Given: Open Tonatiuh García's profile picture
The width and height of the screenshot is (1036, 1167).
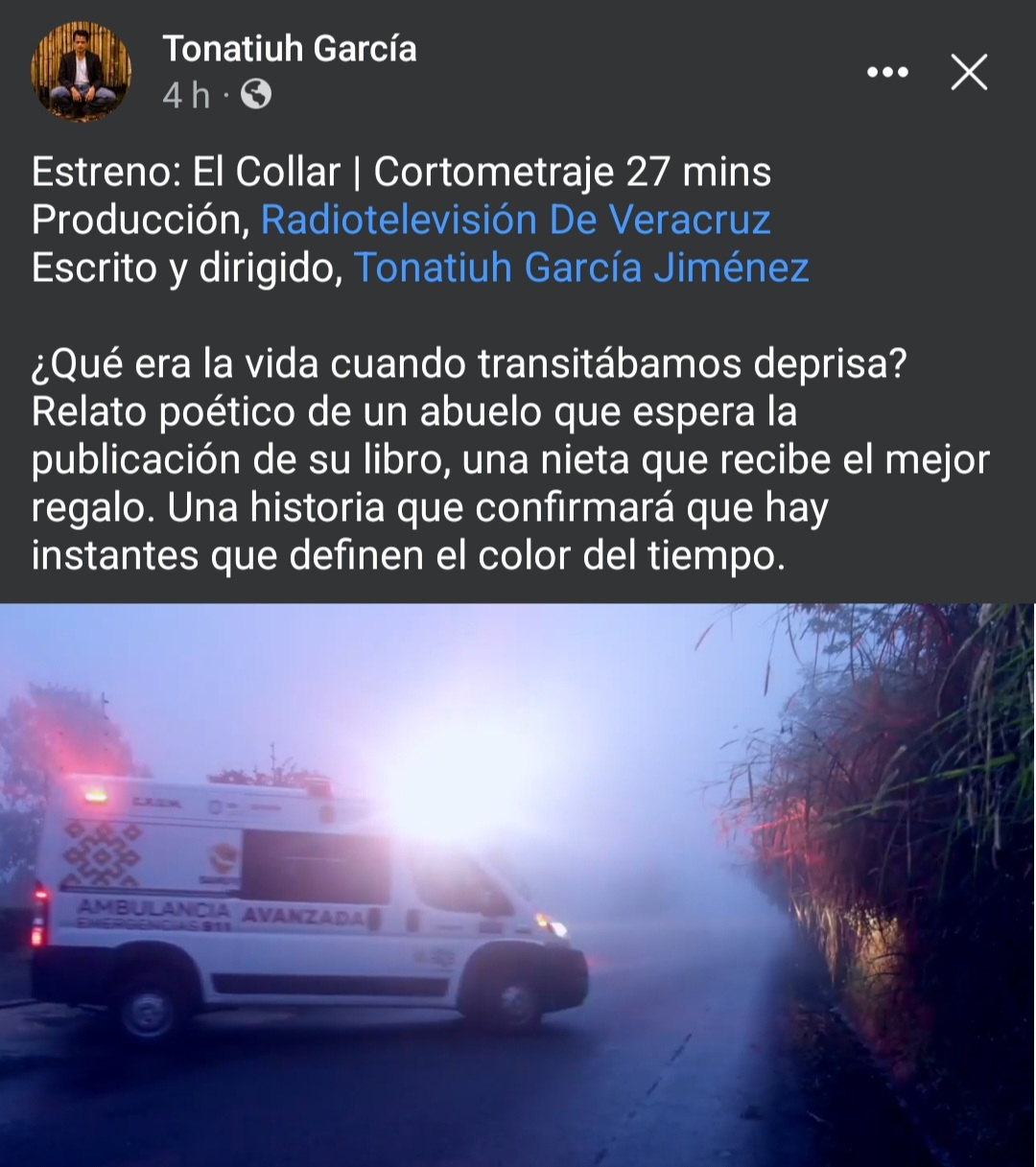Looking at the screenshot, I should (81, 72).
